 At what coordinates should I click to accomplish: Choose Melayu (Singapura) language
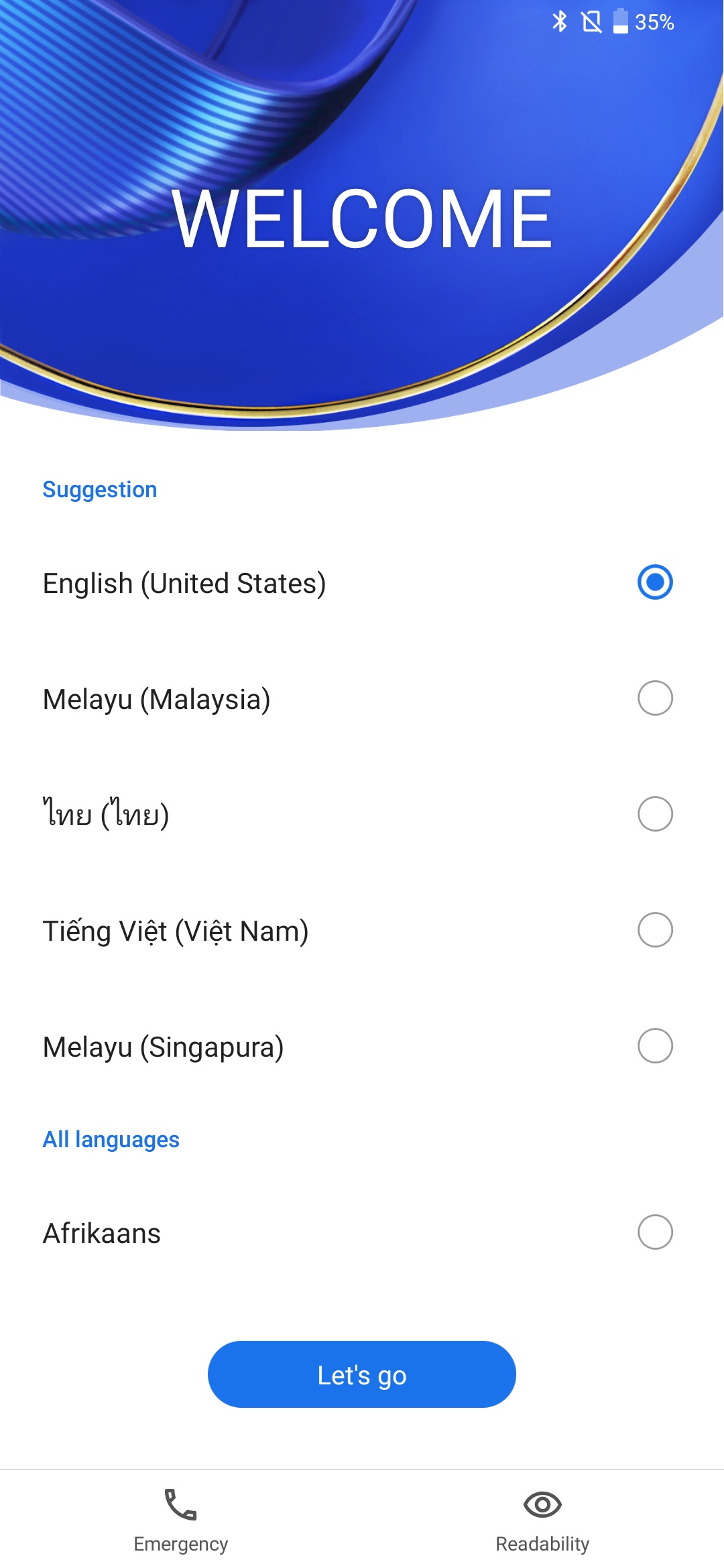click(654, 1046)
